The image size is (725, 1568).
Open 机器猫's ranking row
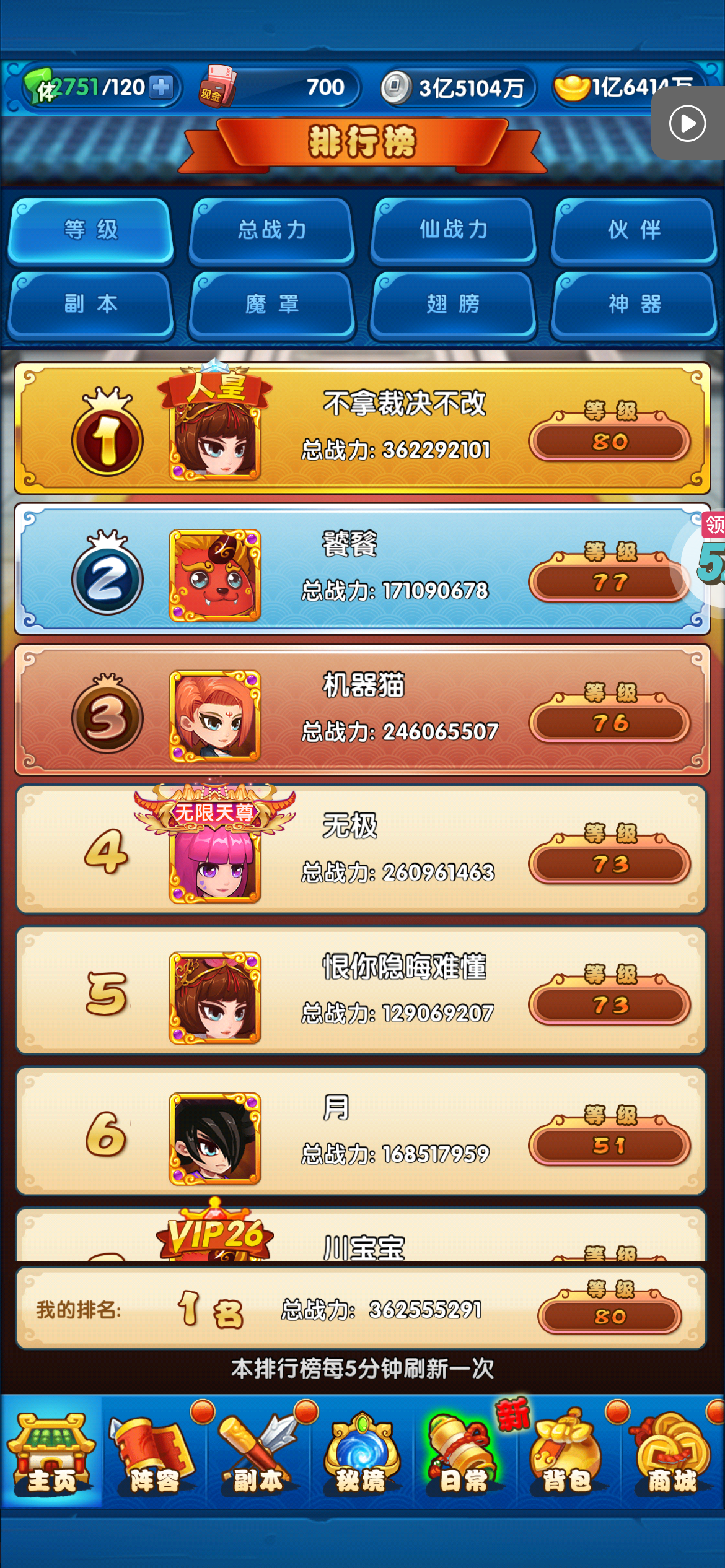362,710
